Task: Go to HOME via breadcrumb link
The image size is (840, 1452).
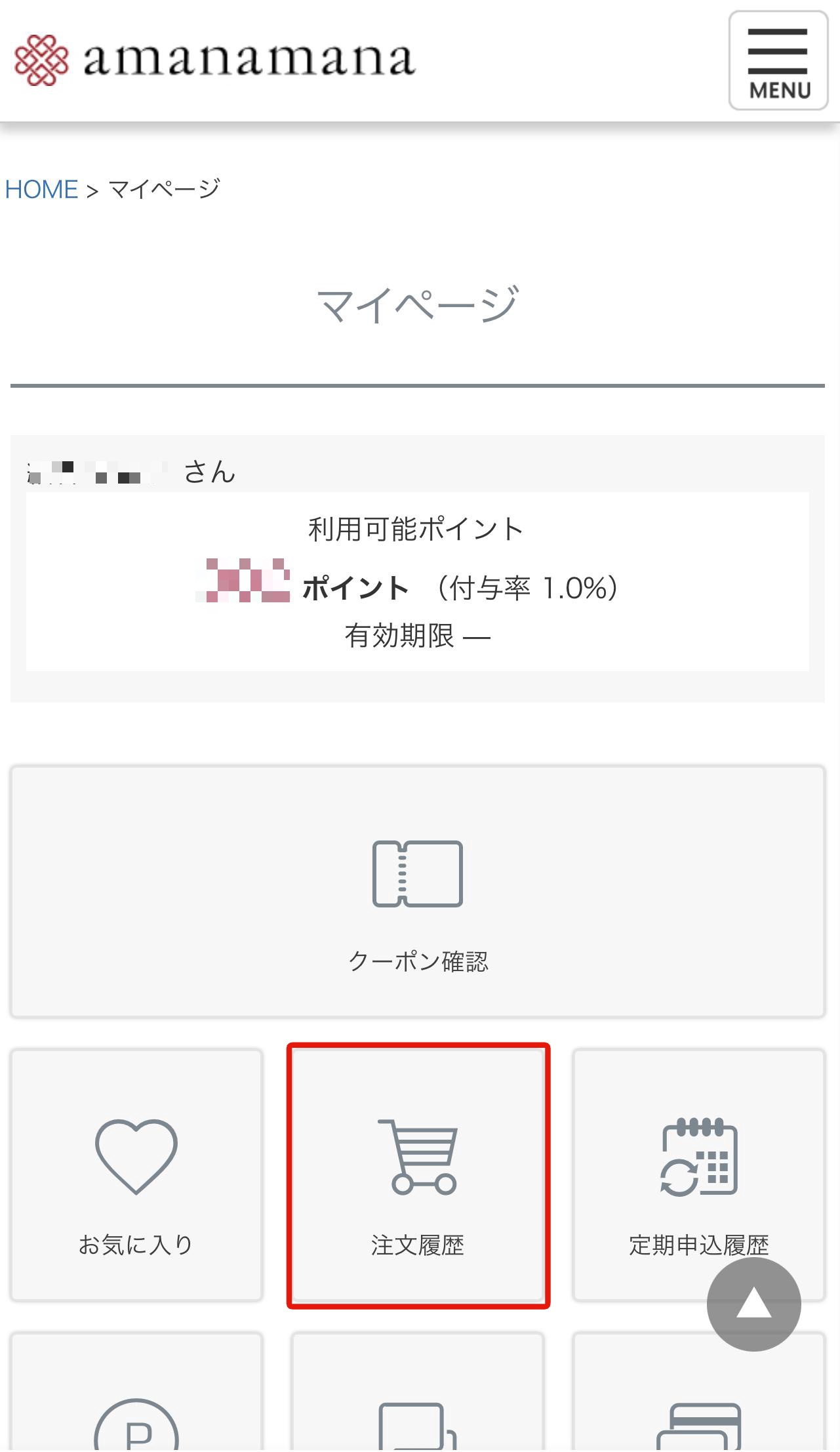Action: pos(41,190)
